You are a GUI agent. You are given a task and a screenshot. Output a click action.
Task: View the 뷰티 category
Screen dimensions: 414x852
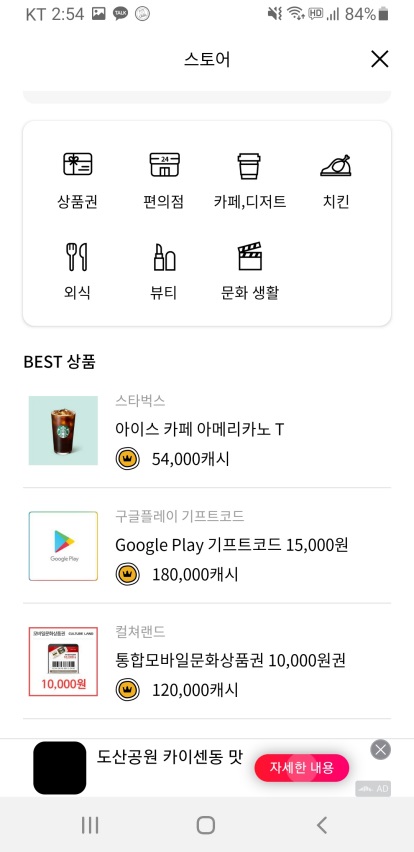[164, 271]
